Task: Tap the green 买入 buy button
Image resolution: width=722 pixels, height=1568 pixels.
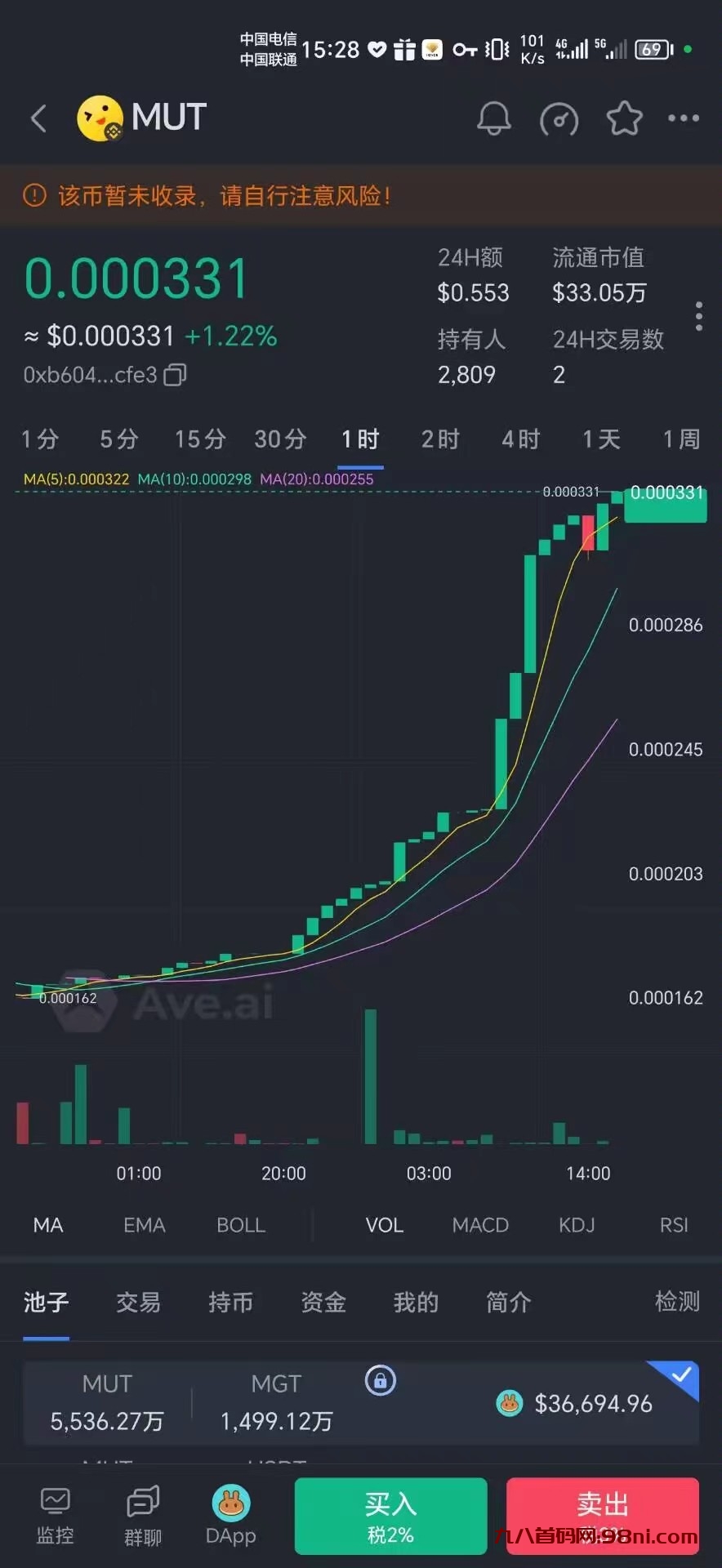Action: pos(390,1516)
